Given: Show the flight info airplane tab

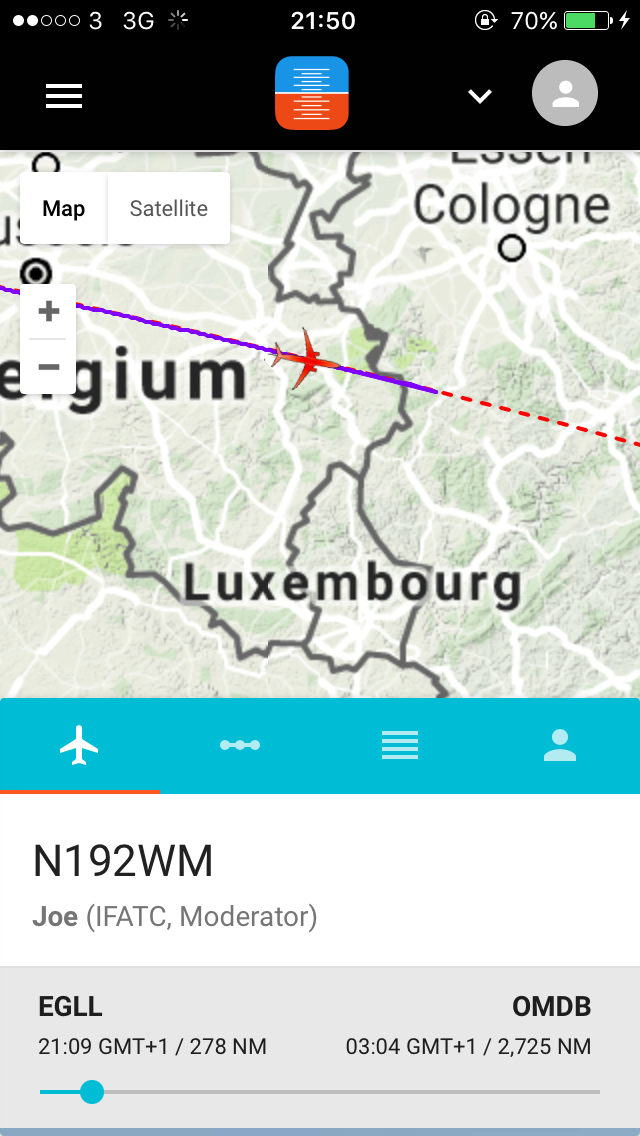Looking at the screenshot, I should 80,745.
